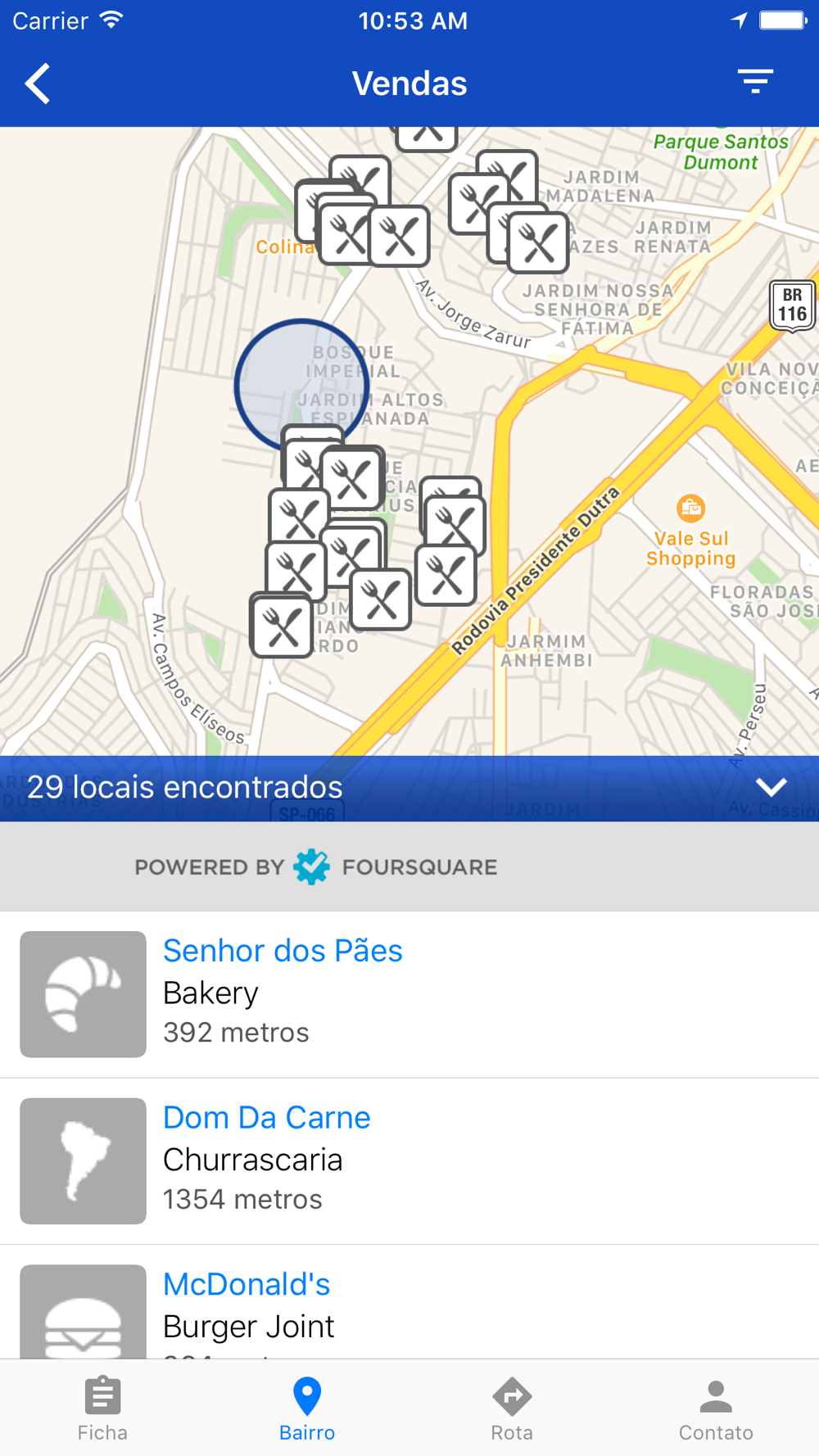The width and height of the screenshot is (819, 1456).
Task: Open Senhor dos Pães bakery listing
Action: pos(409,994)
